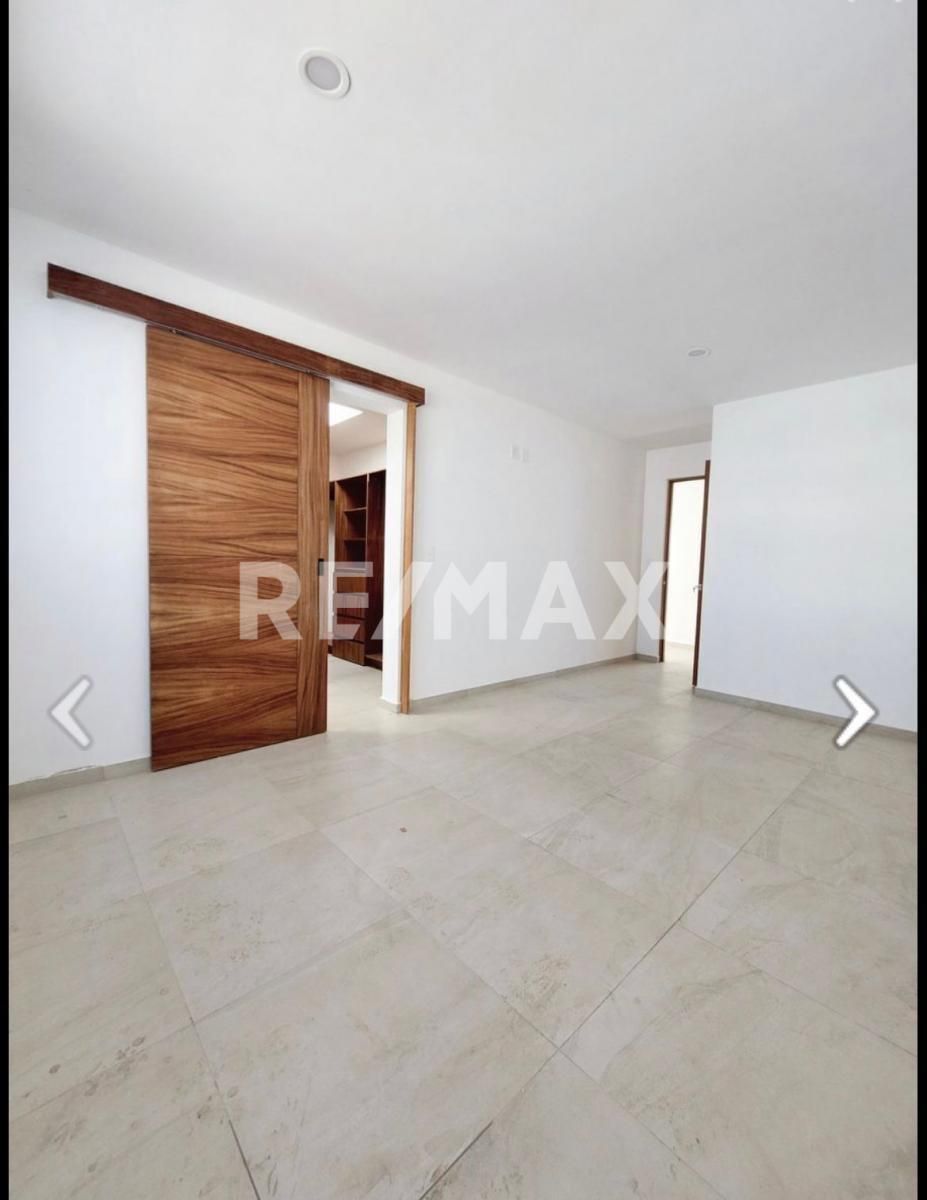Show the next listing photo
The width and height of the screenshot is (927, 1200).
[854, 712]
